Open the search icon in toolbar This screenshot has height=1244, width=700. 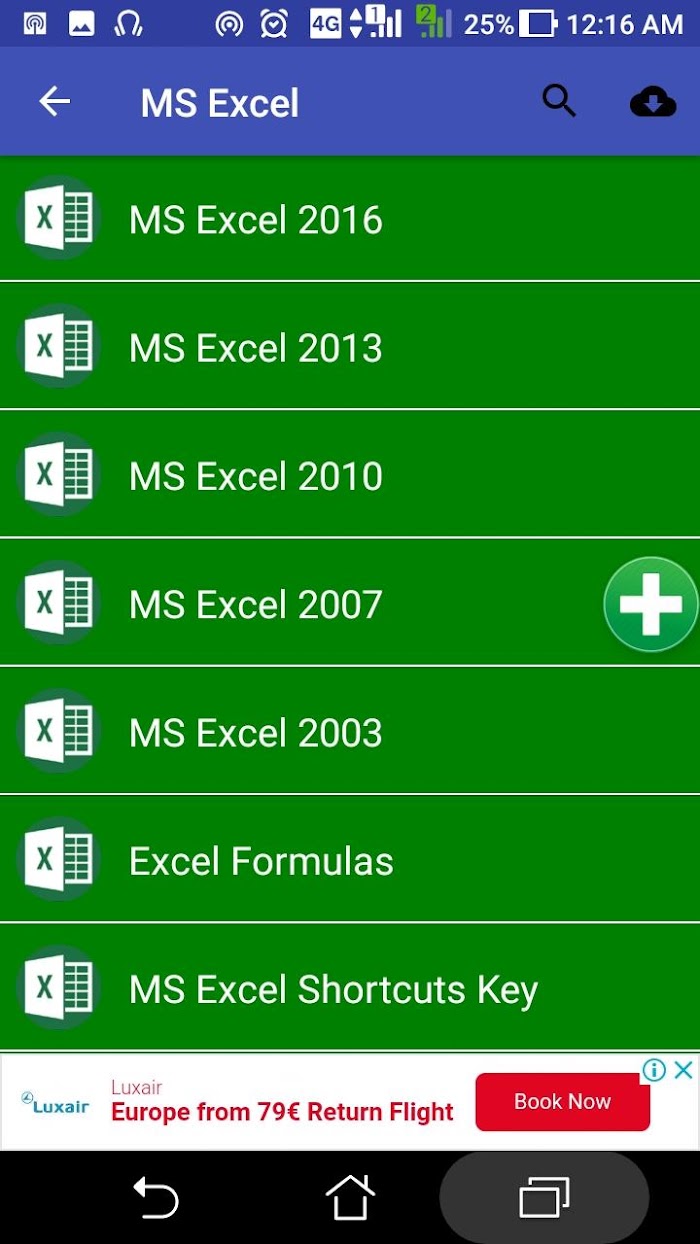click(559, 101)
